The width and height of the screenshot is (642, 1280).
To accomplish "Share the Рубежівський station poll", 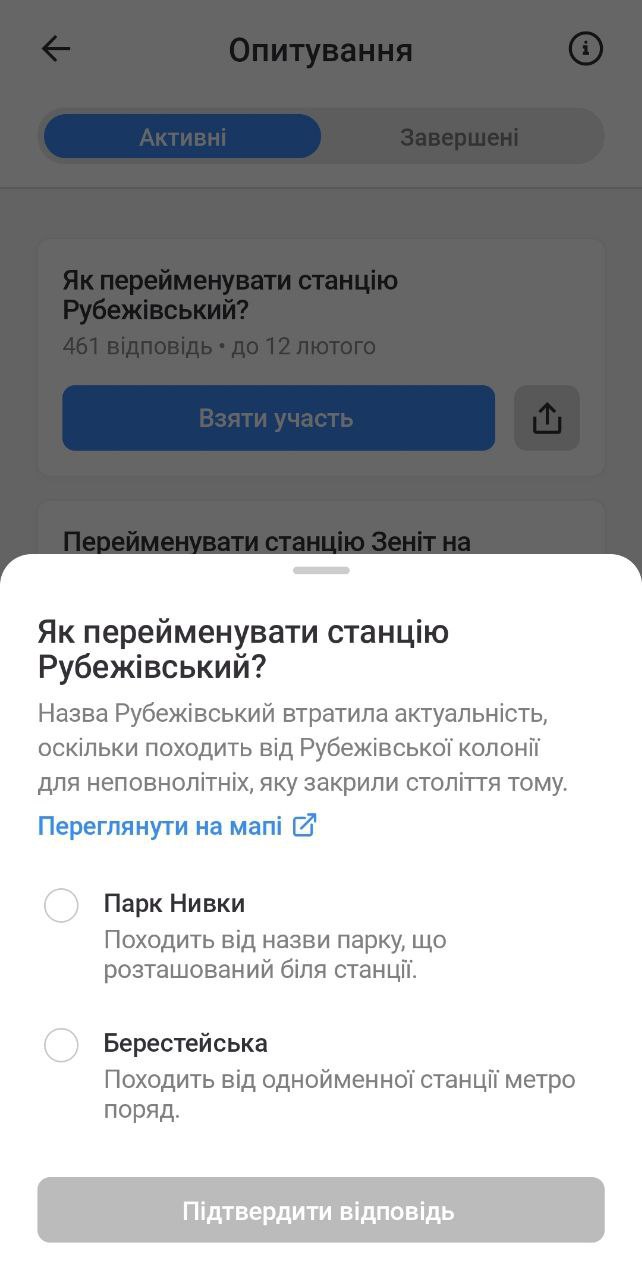I will click(547, 418).
